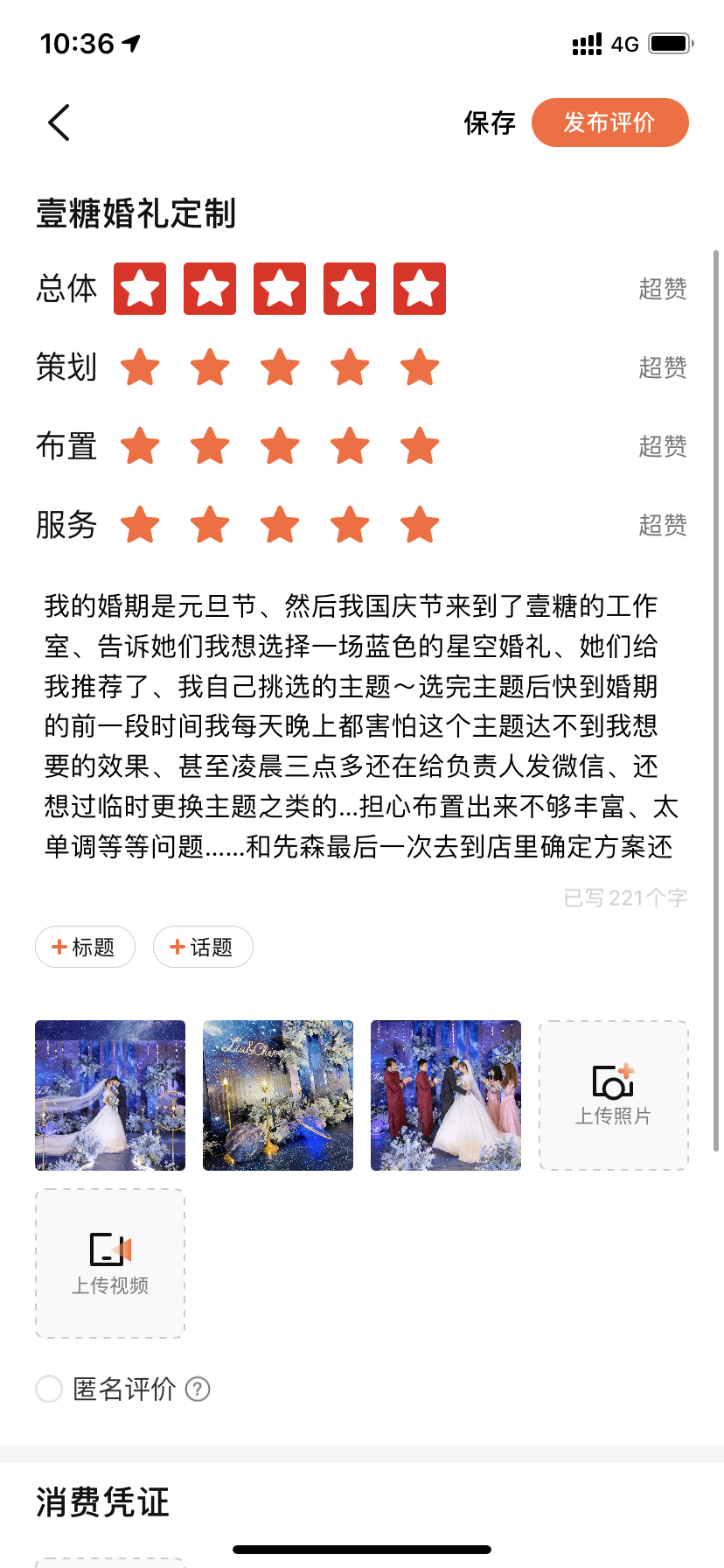Tap 保存 to save the draft
The image size is (724, 1568).
[x=490, y=123]
